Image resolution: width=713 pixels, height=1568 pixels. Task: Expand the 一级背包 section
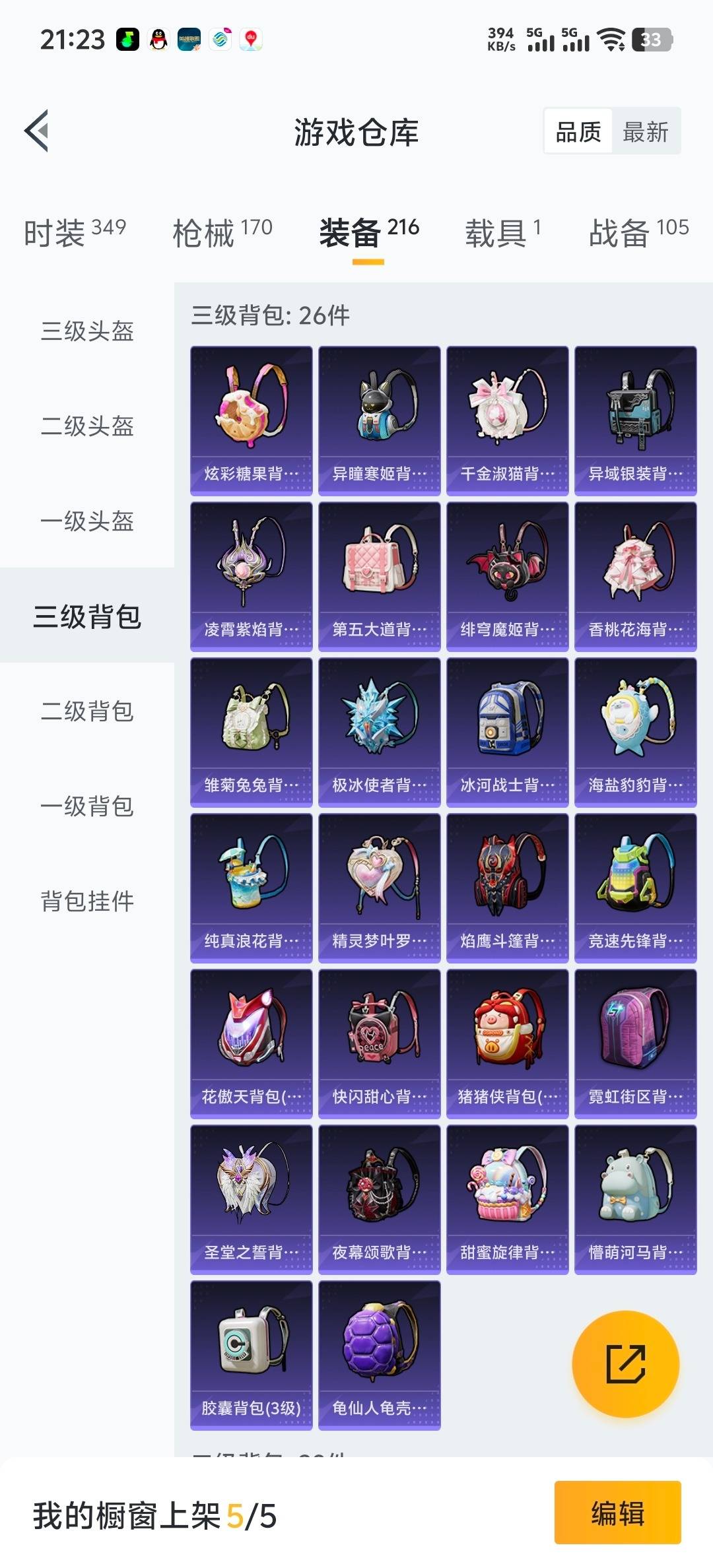pyautogui.click(x=85, y=806)
